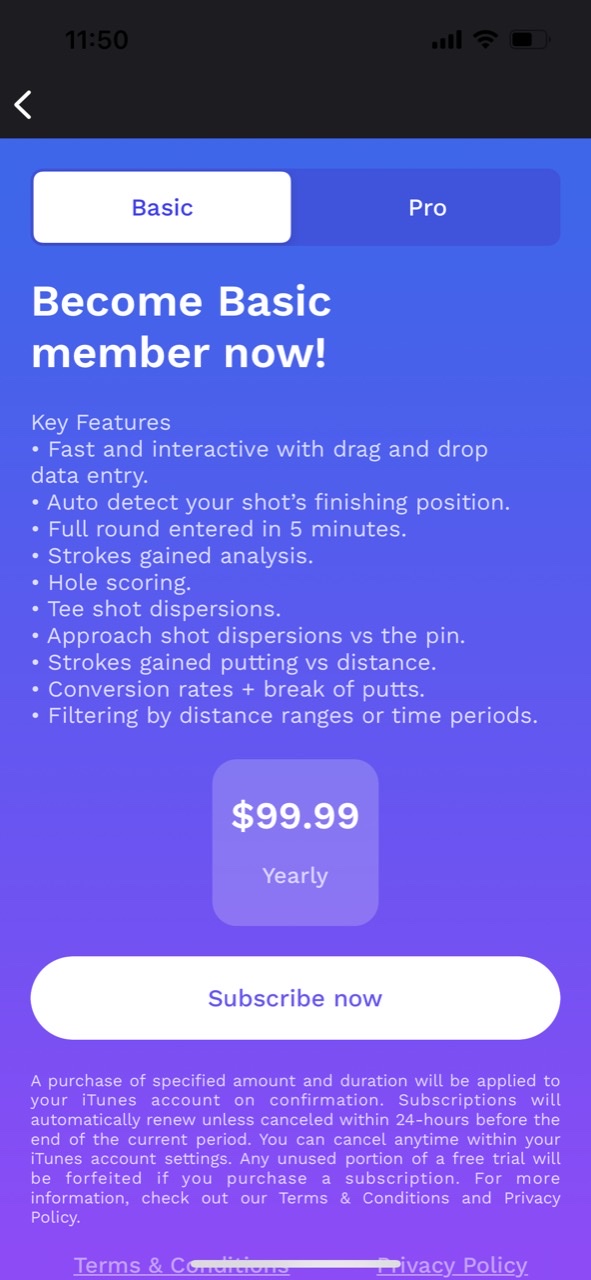Tap Subscribe now
This screenshot has height=1280, width=591.
(295, 998)
